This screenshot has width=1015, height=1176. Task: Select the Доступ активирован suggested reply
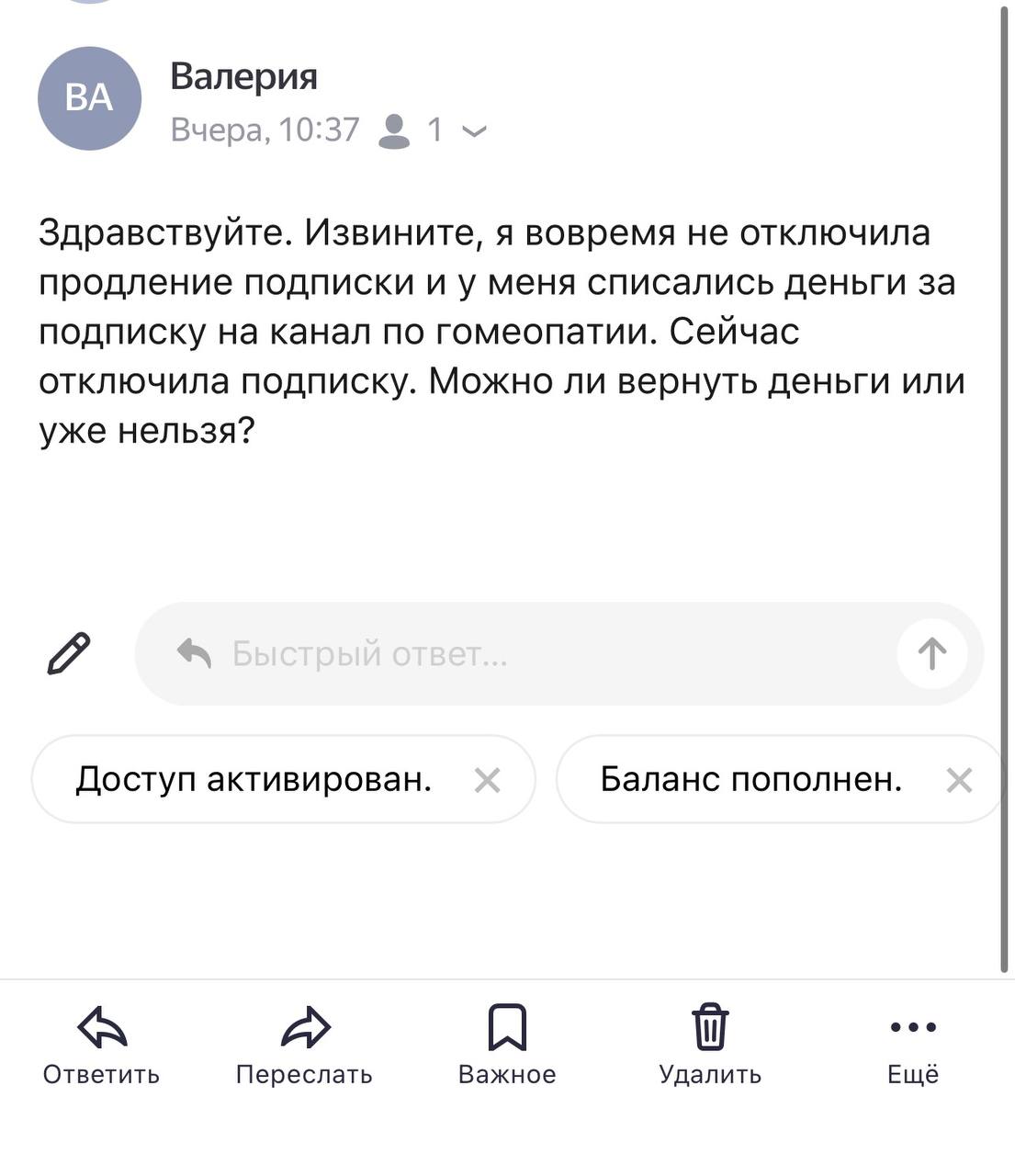(x=254, y=779)
